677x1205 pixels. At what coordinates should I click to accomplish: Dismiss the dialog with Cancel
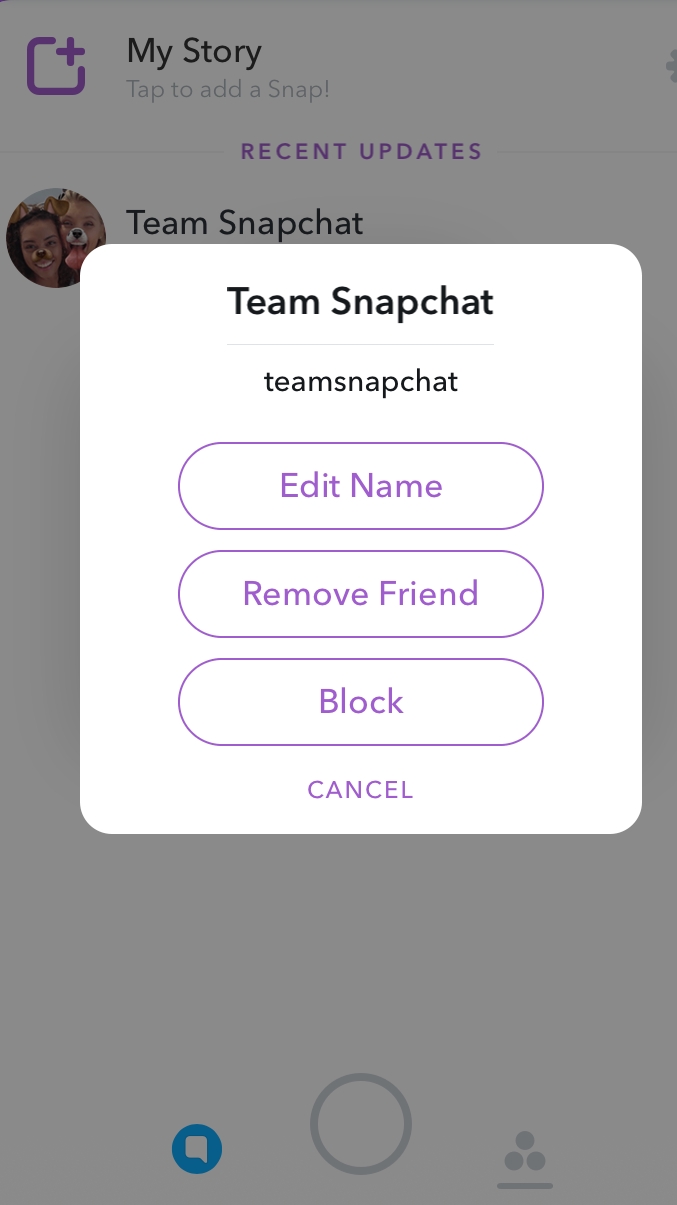click(360, 790)
